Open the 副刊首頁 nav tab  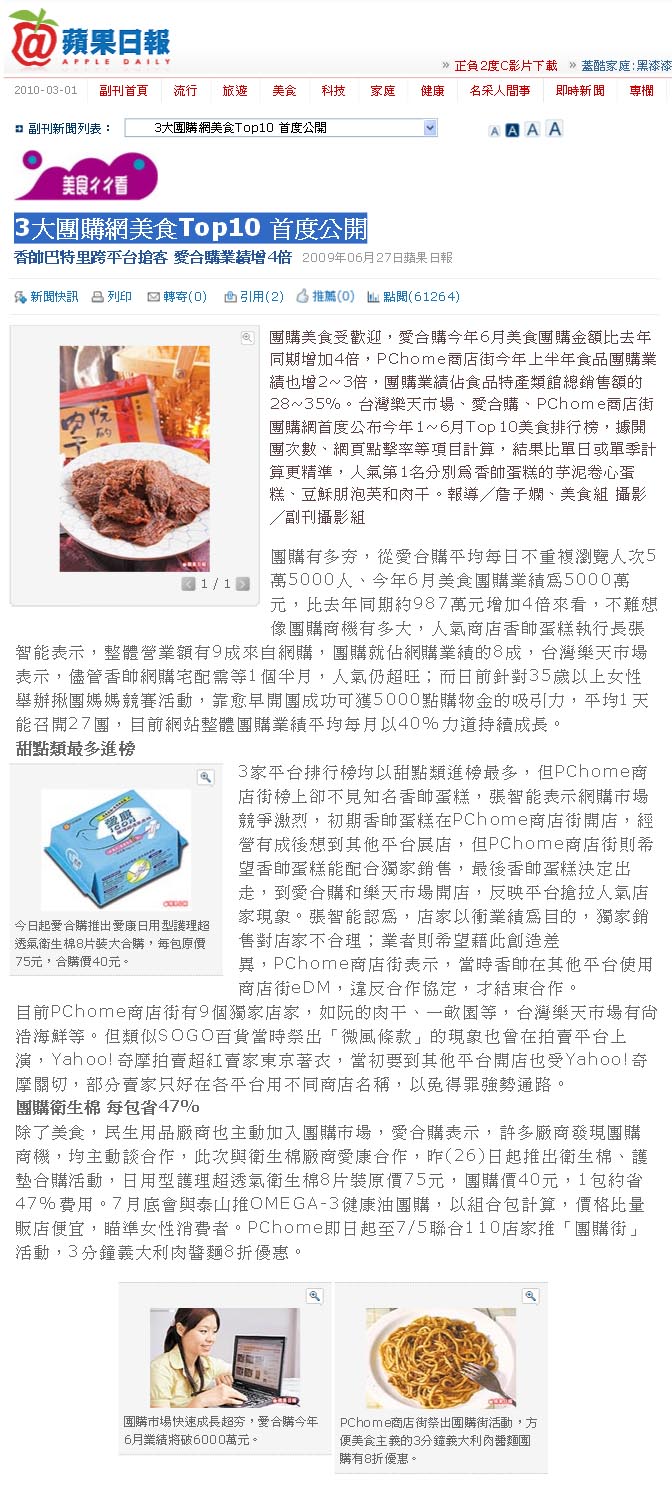[x=123, y=91]
